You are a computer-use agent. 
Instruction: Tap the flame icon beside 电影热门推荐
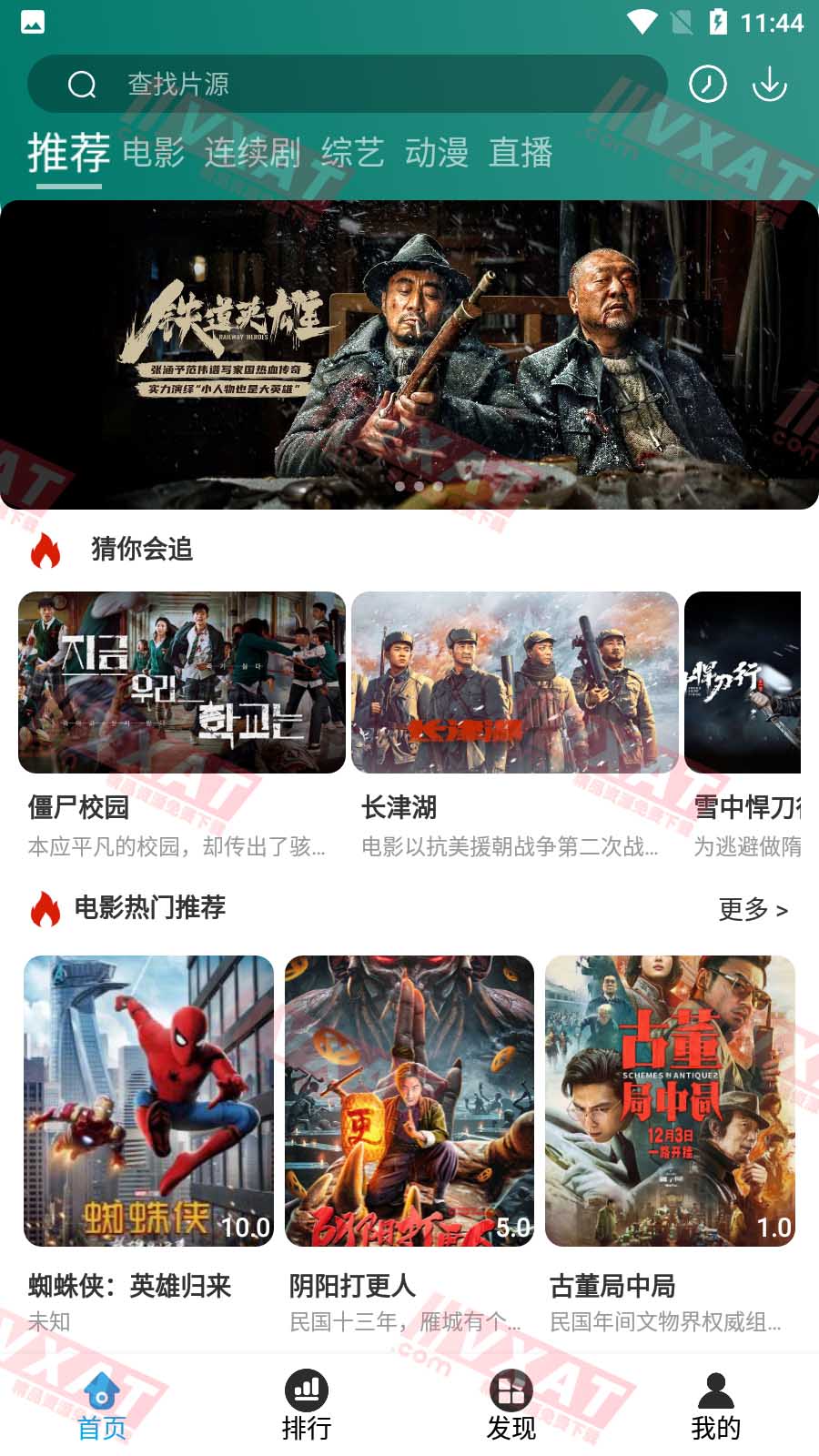click(43, 908)
